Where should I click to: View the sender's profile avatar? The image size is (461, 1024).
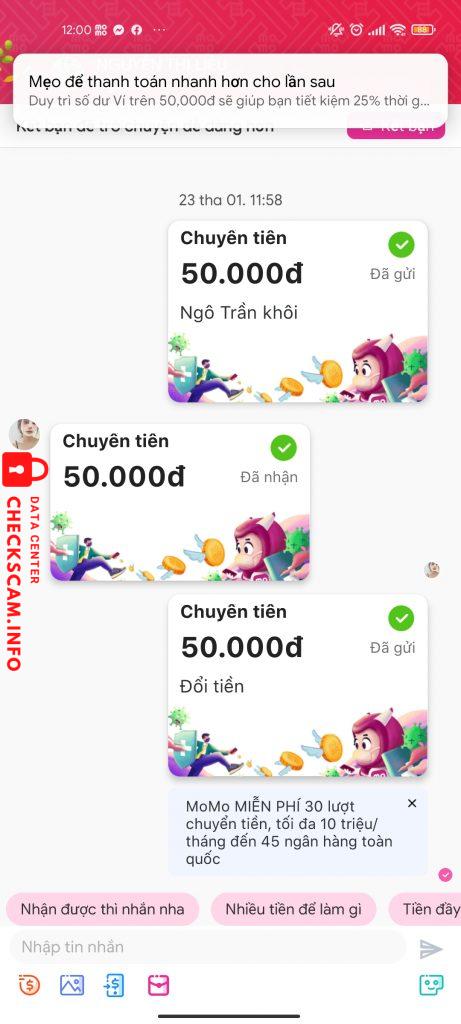pos(24,434)
